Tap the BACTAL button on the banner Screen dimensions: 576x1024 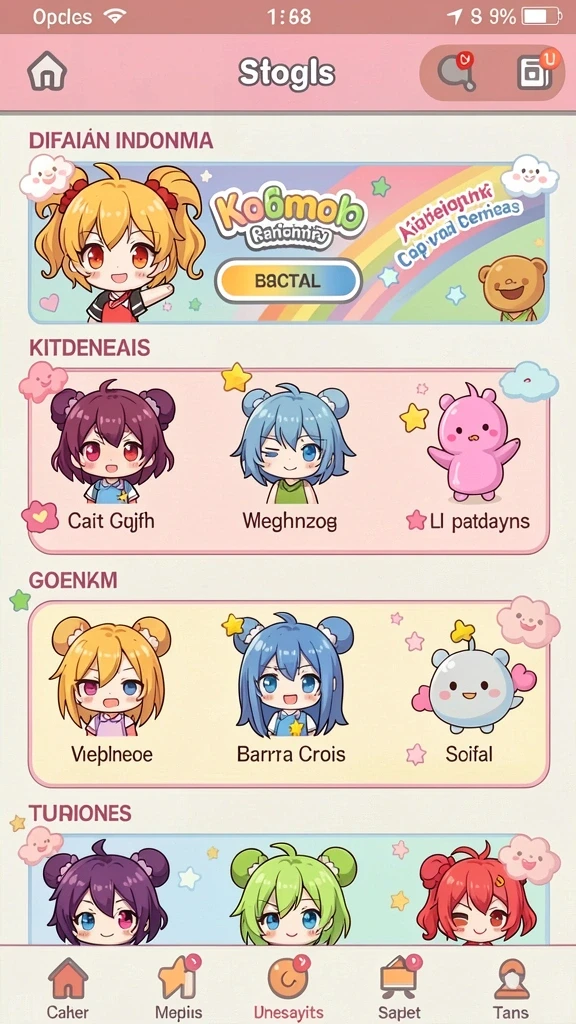[288, 281]
